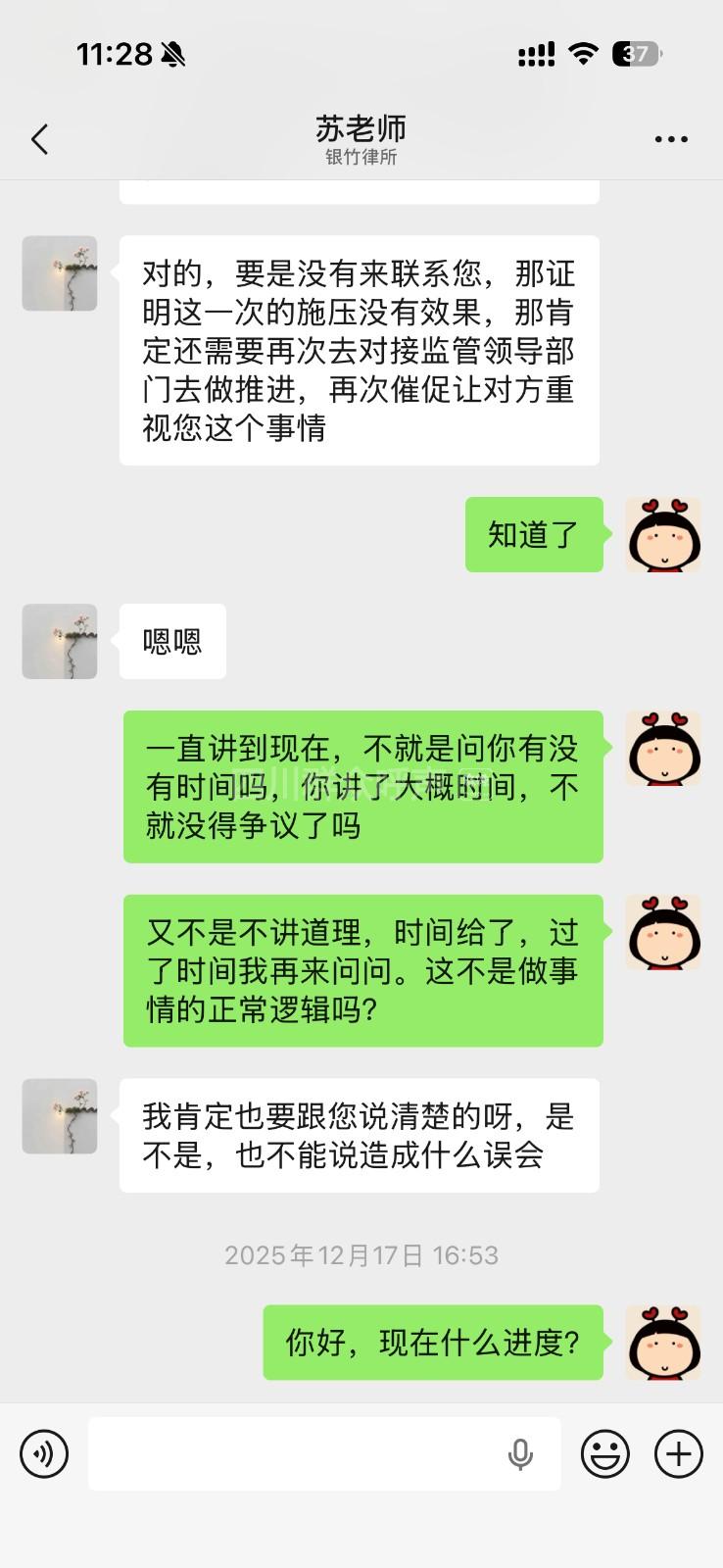Tap the microphone dictation icon
Viewport: 723px width, 1568px height.
(x=520, y=1454)
